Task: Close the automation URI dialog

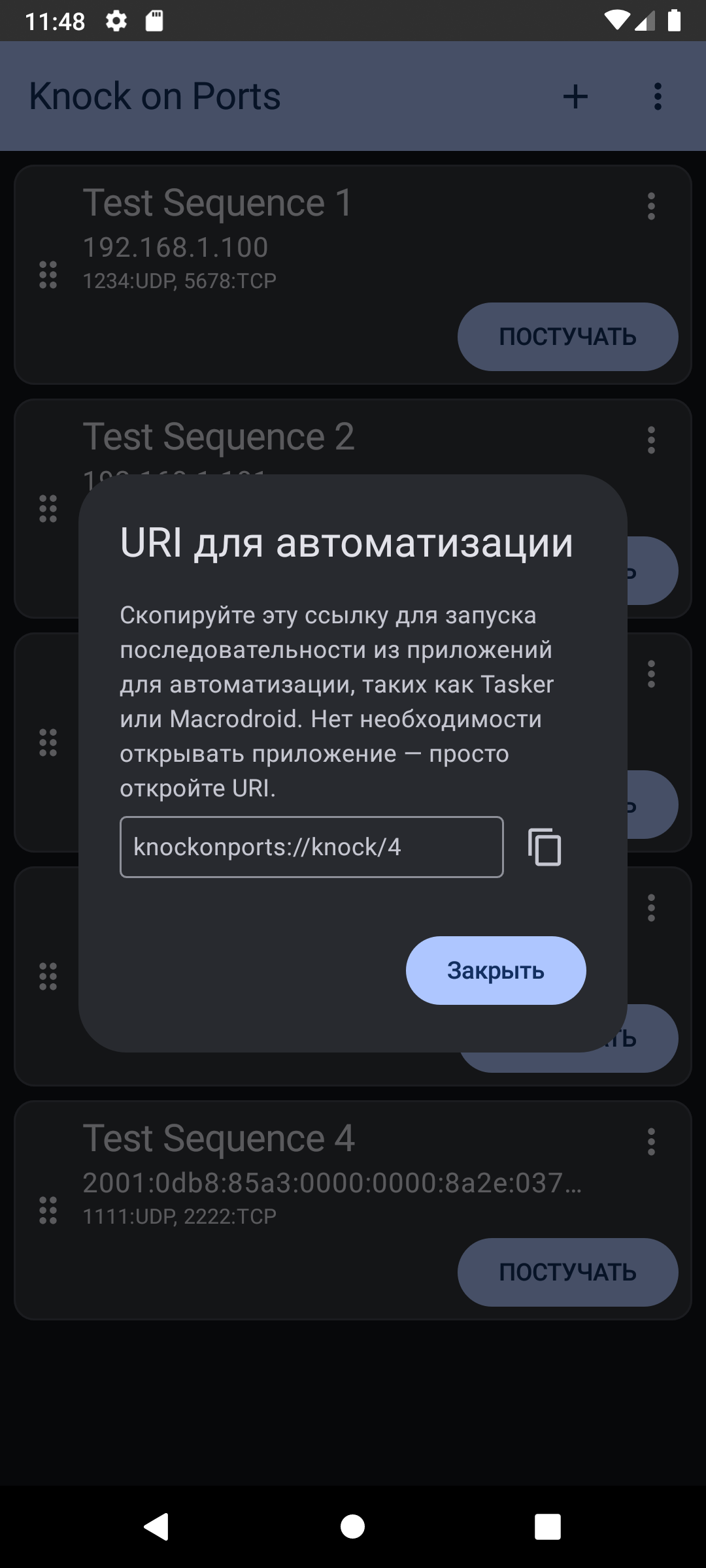Action: (496, 970)
